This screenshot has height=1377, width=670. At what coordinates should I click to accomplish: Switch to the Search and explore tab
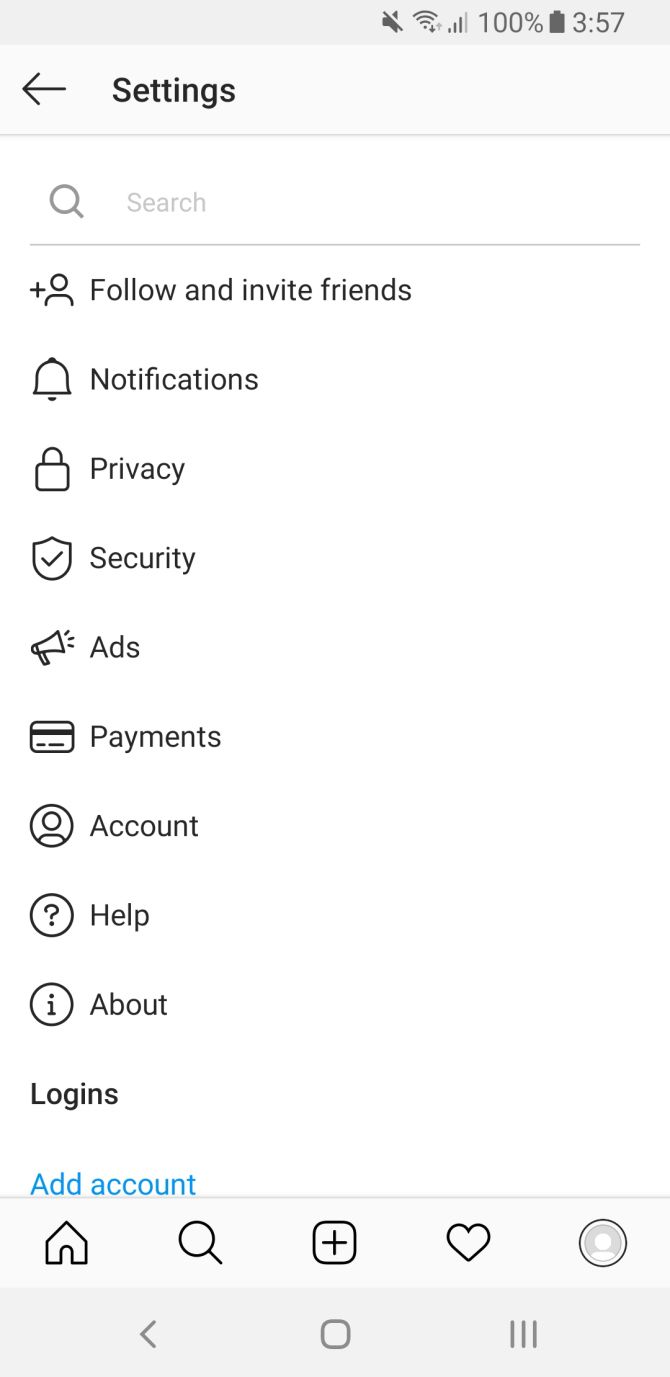pos(200,1243)
